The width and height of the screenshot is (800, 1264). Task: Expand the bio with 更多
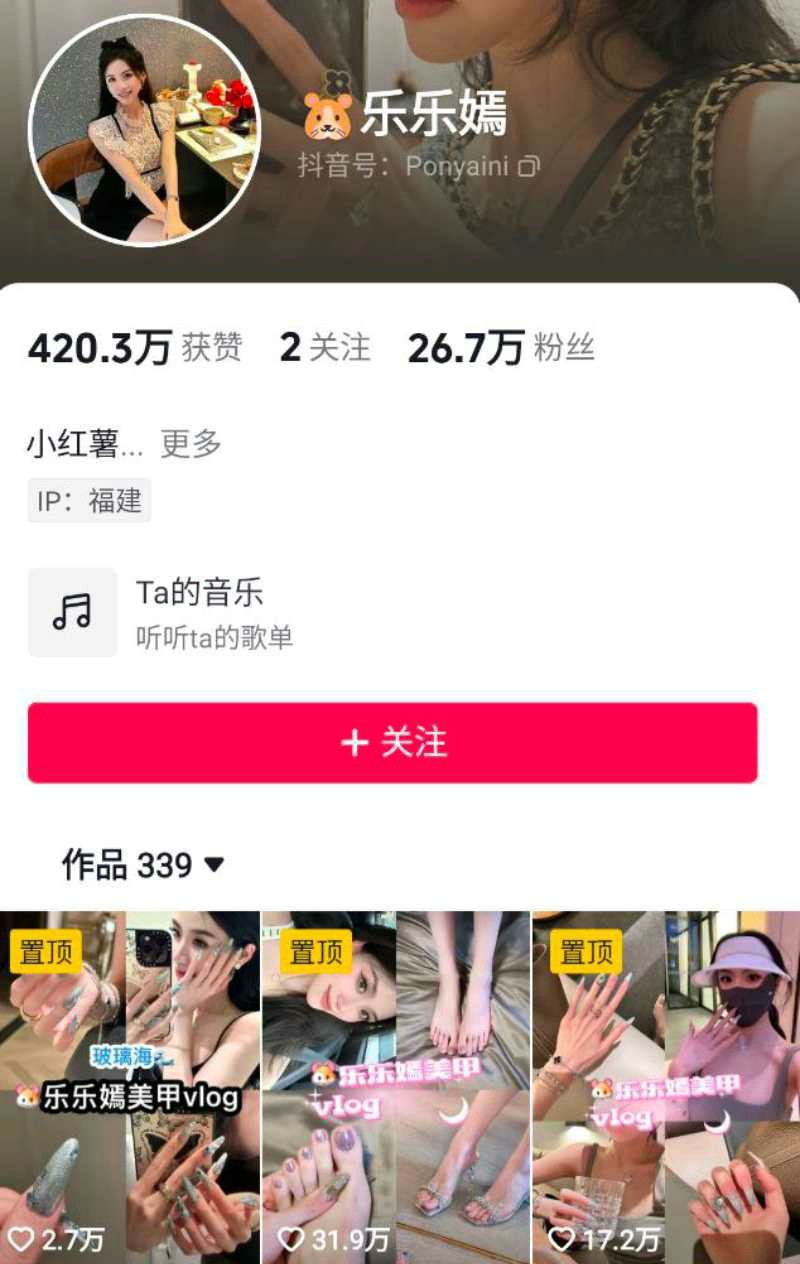[x=191, y=443]
